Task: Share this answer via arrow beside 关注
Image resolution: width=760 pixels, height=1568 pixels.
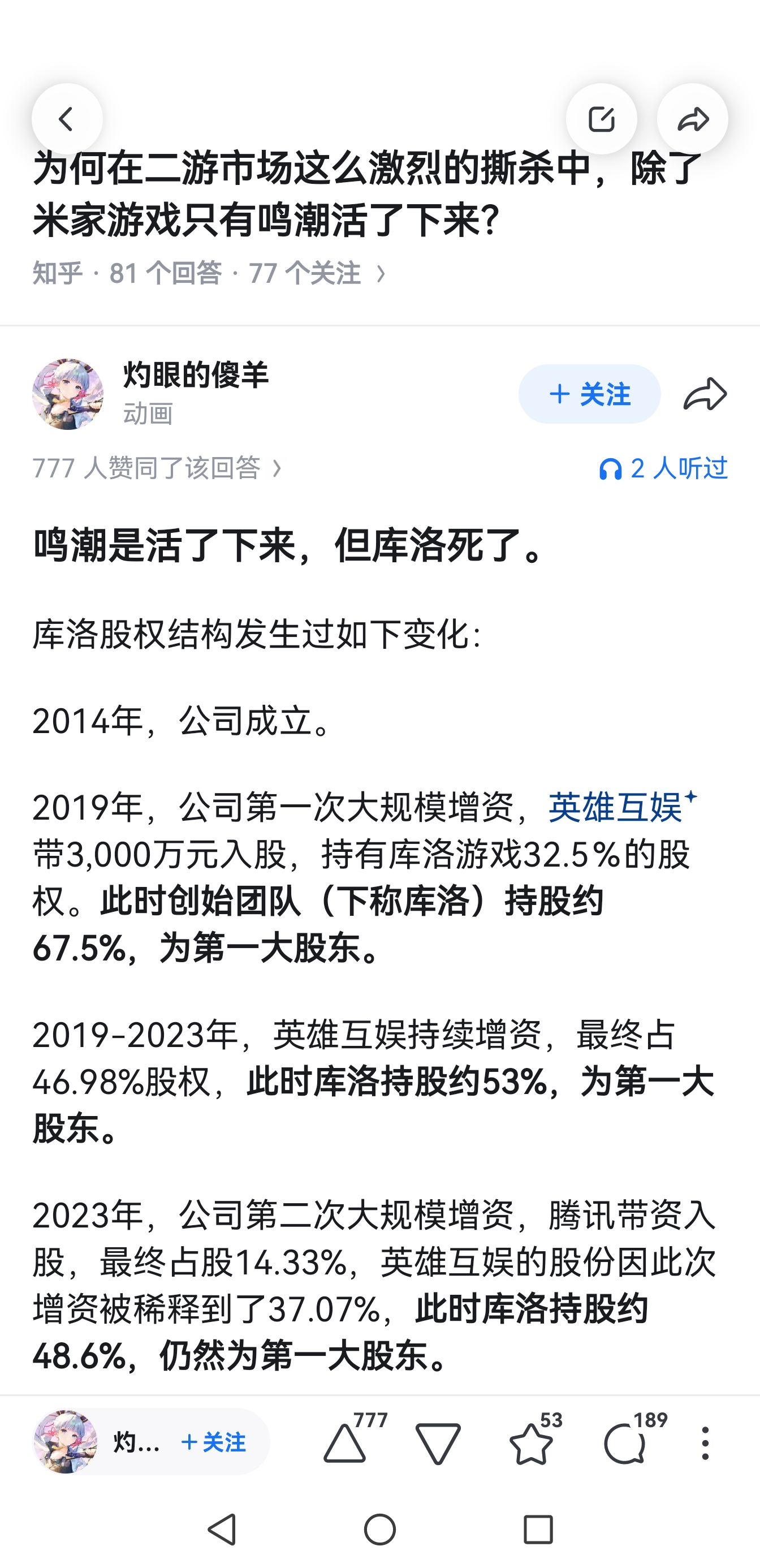Action: 705,394
